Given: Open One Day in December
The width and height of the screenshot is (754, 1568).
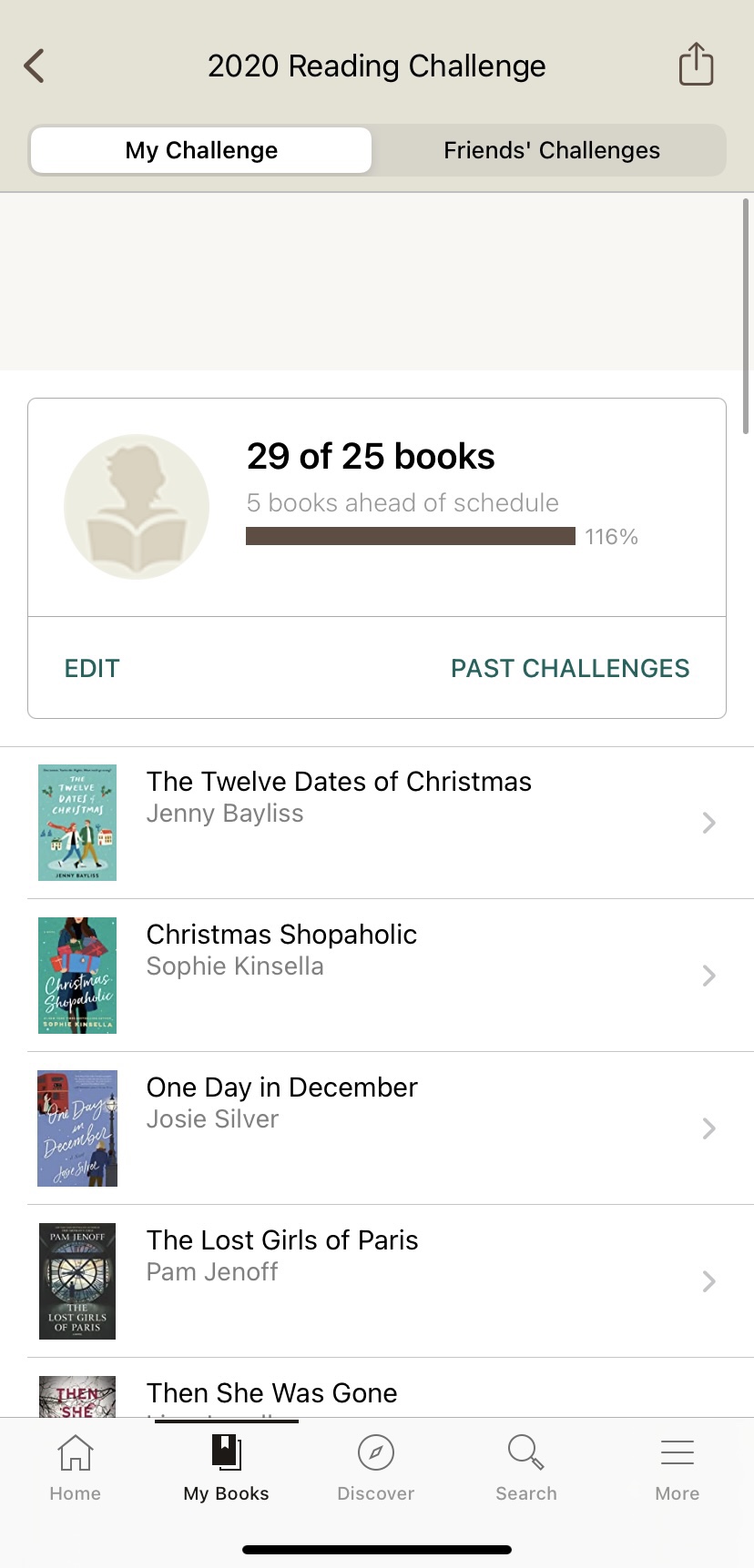Looking at the screenshot, I should pos(377,1128).
